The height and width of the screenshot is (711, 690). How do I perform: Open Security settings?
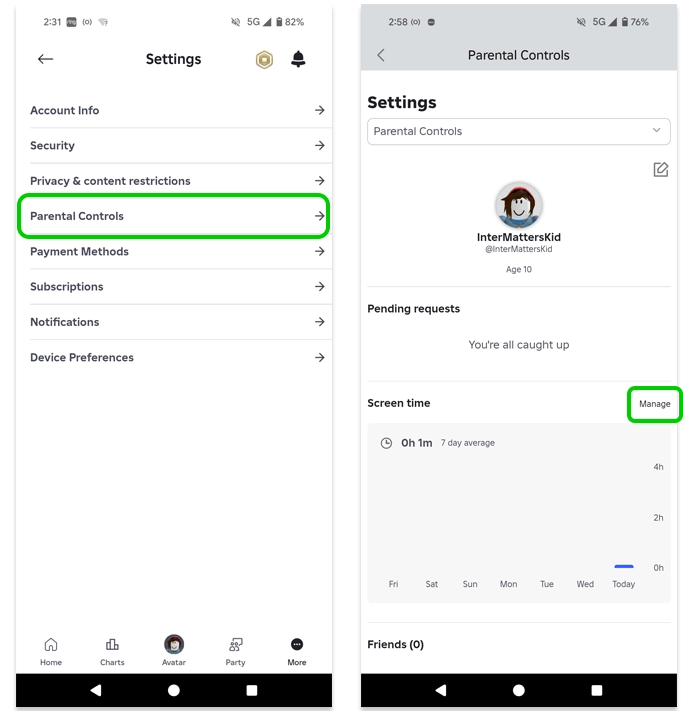point(177,146)
